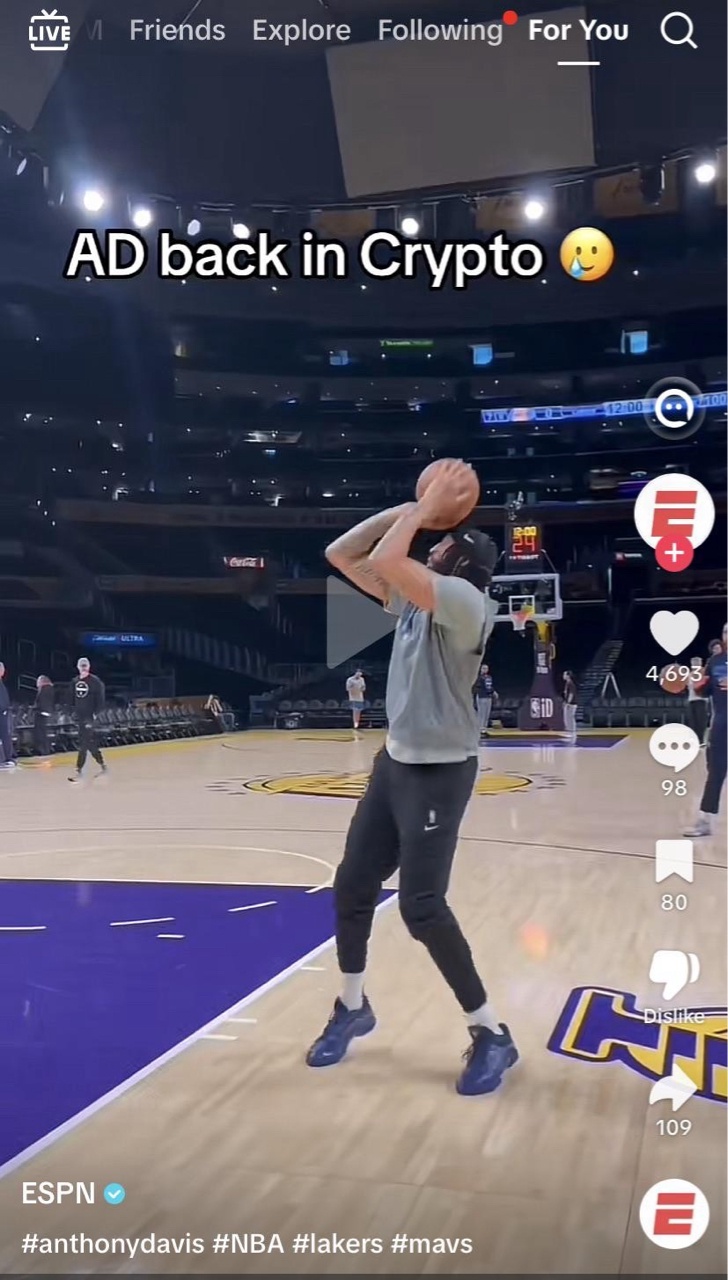Open the LIVE streams icon
This screenshot has width=728, height=1280.
pos(49,31)
